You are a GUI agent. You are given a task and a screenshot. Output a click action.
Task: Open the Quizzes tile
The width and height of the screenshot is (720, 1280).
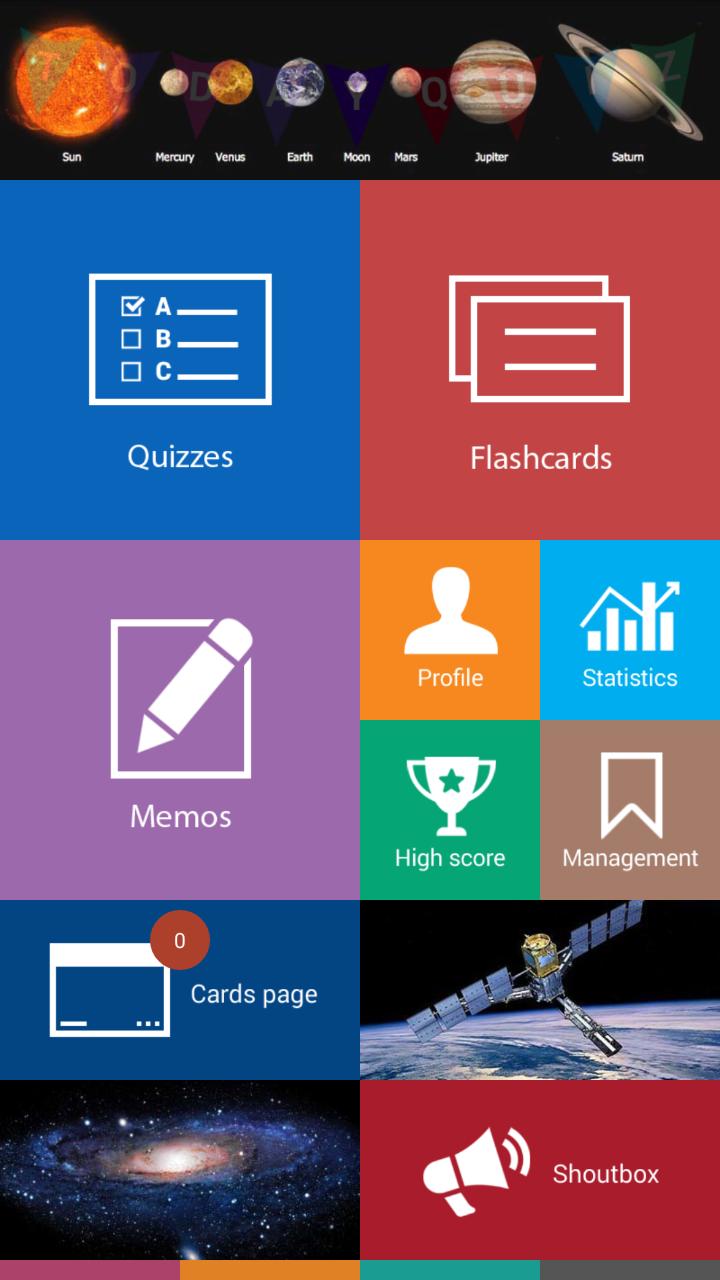180,360
